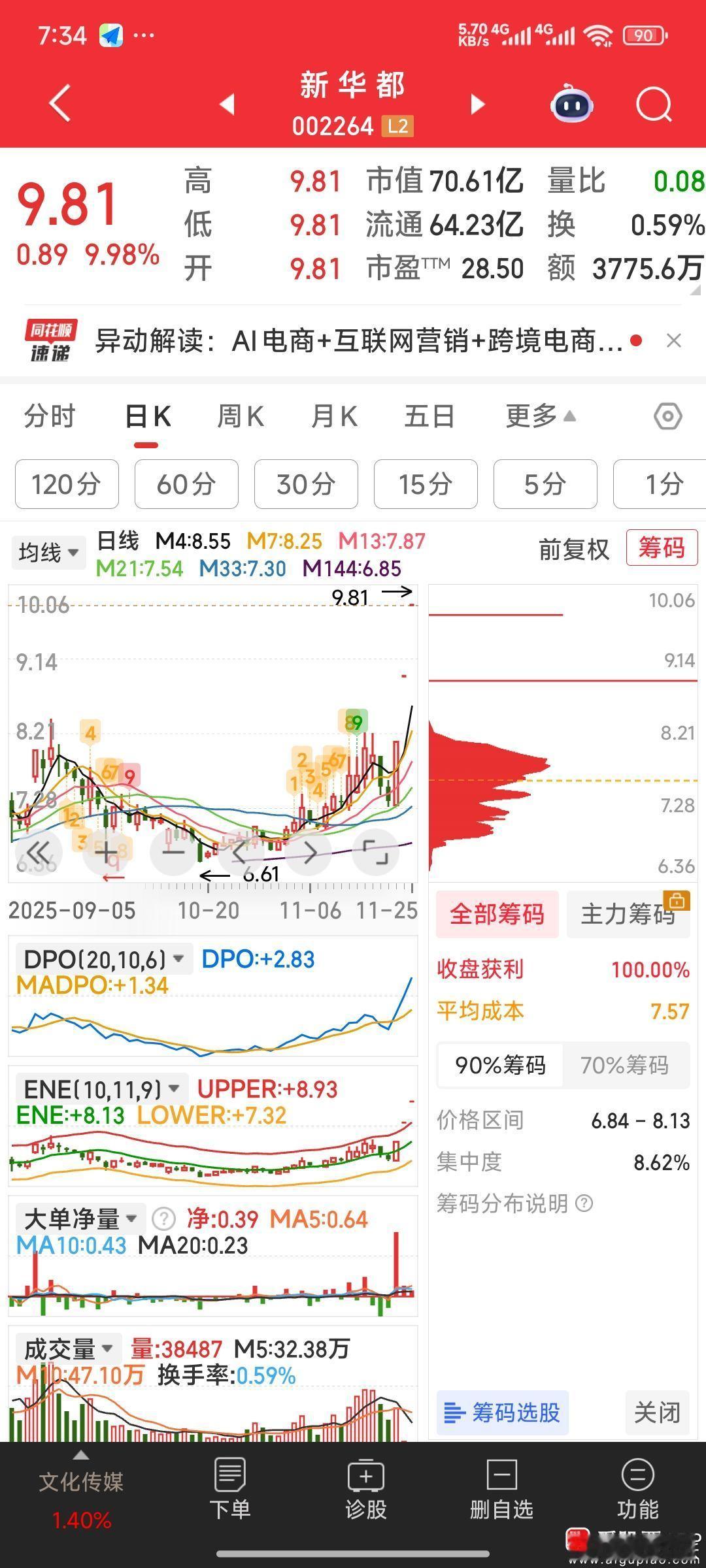Open the search magnifier icon
706x1568 pixels.
(x=654, y=105)
